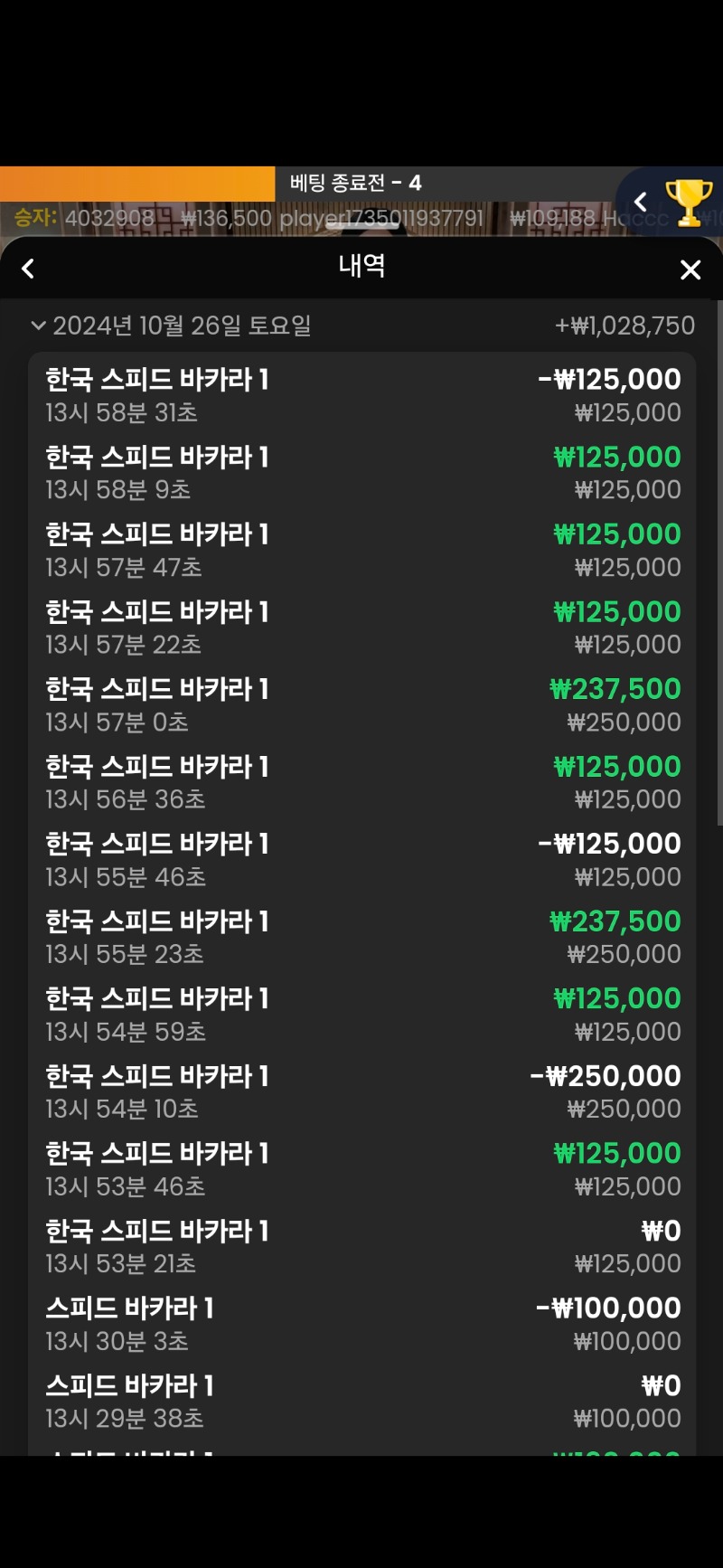Open the 13시 58분 31초 bet record
Screen dimensions: 723x1568
(x=361, y=395)
